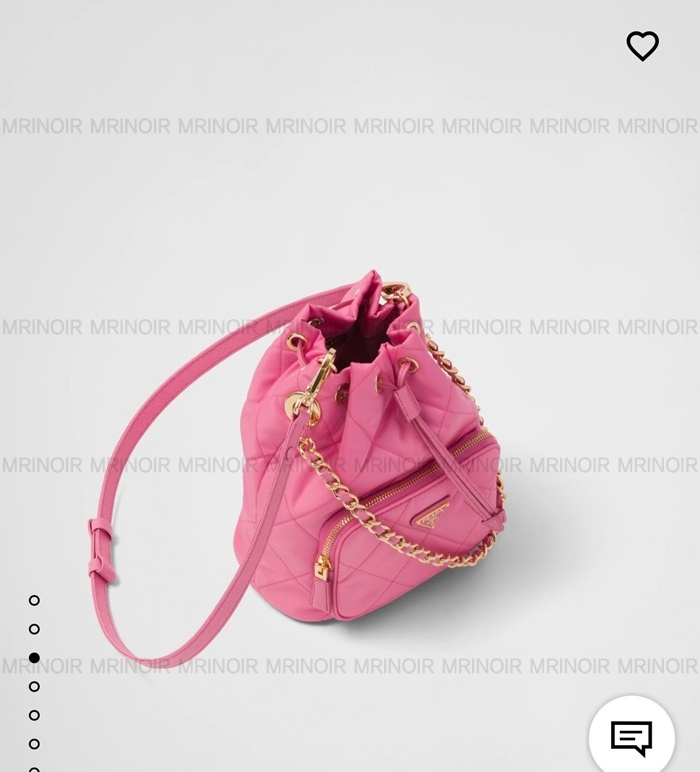This screenshot has width=700, height=772.
Task: Show the second product image via dot
Action: [34, 629]
